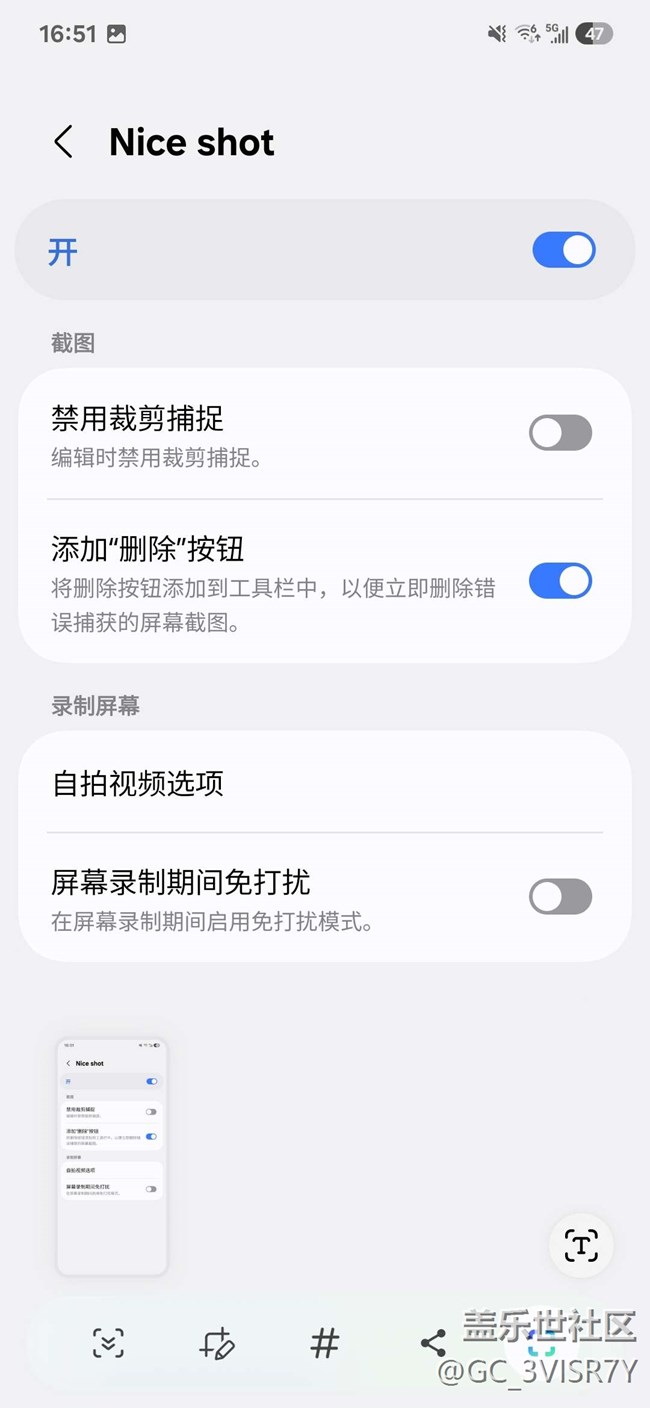The width and height of the screenshot is (650, 1408).
Task: Toggle 屏幕录制期间免打扰 on
Action: click(x=560, y=897)
